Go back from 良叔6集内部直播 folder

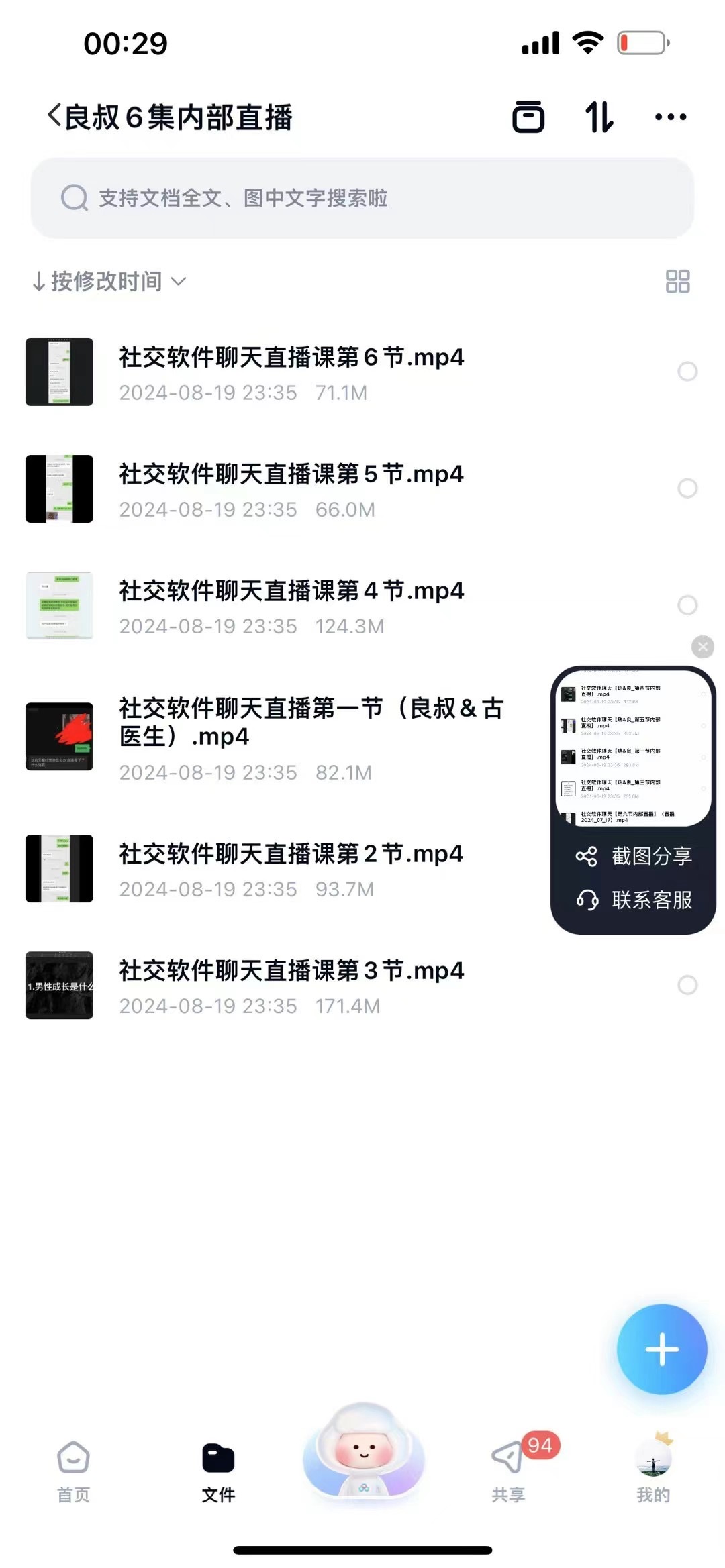[x=55, y=116]
